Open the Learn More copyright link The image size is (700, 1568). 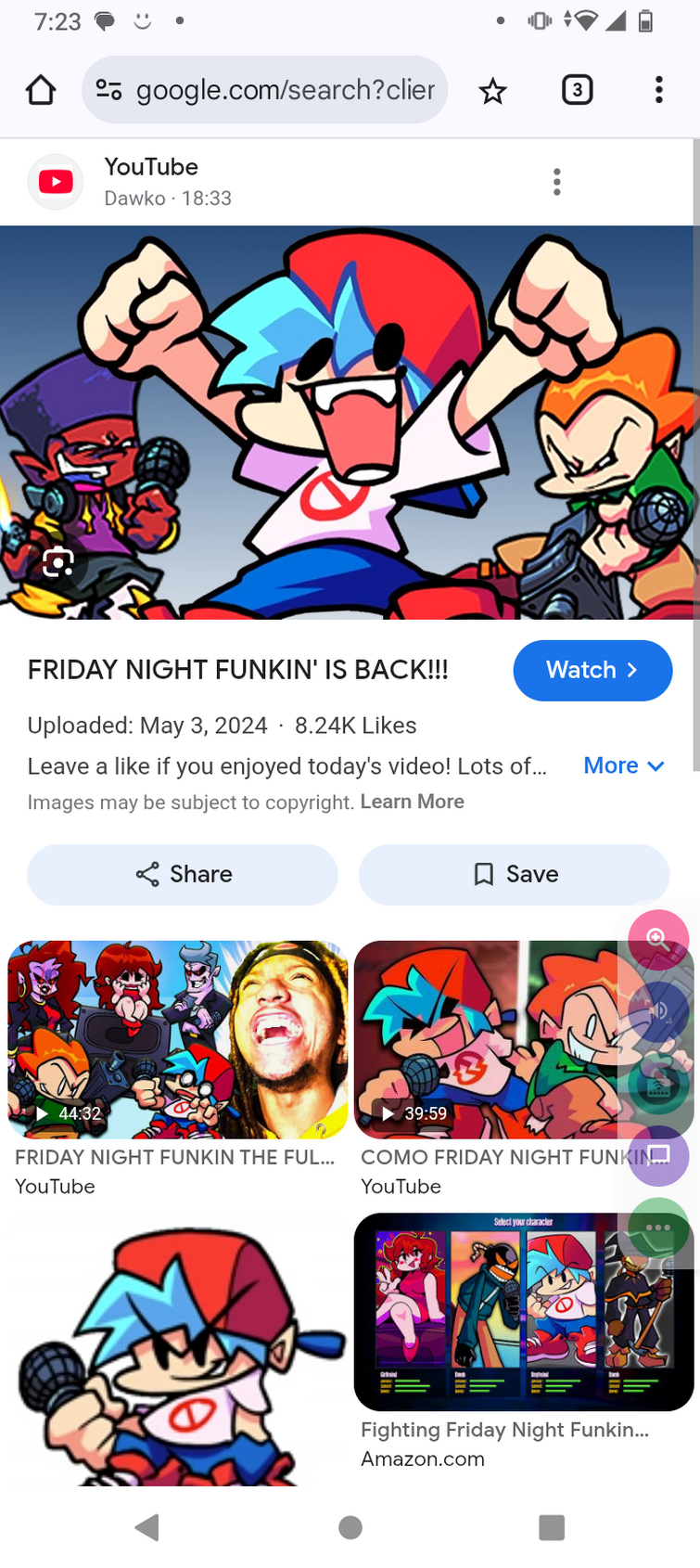412,802
